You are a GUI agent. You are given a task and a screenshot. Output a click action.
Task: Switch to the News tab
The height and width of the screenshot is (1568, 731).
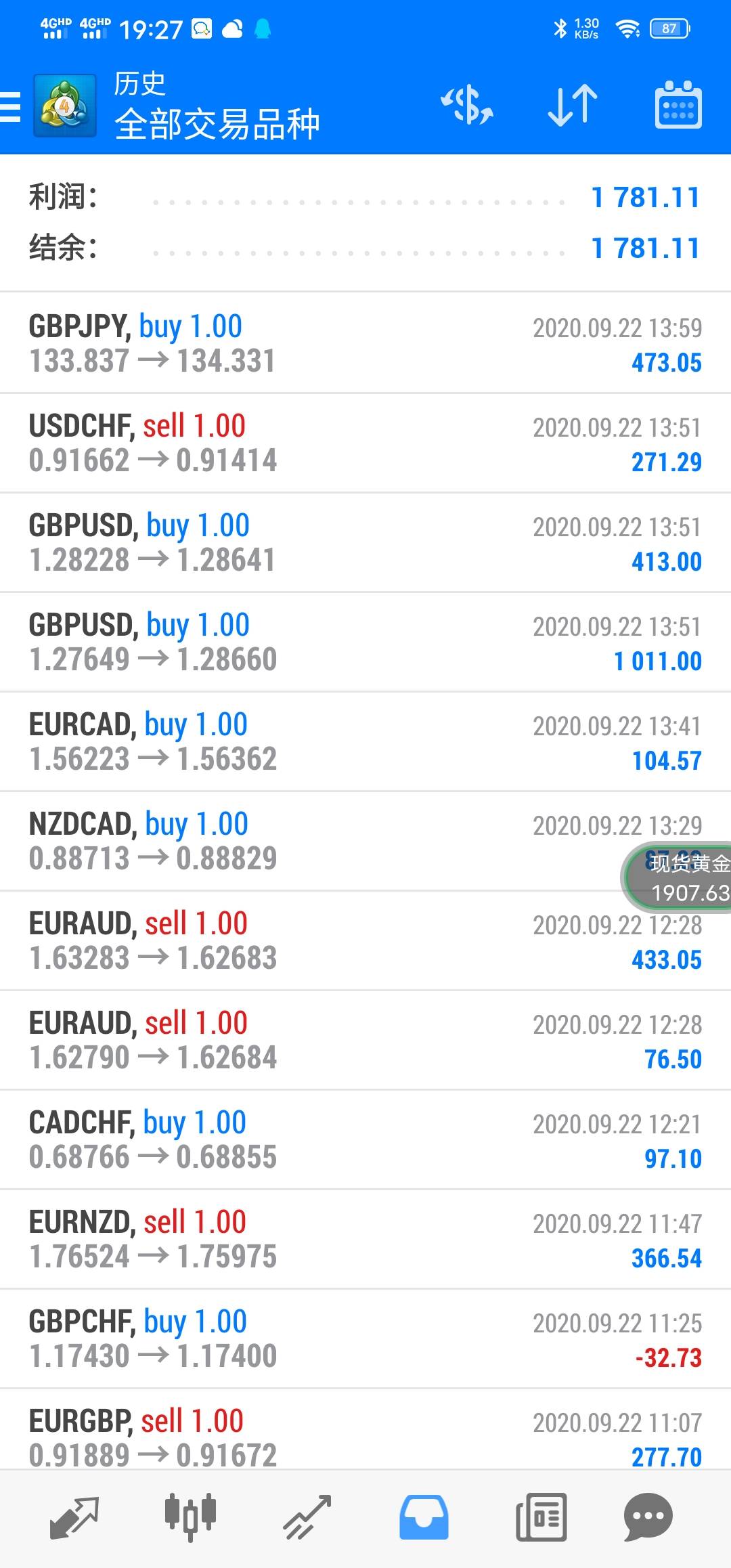coord(541,1517)
